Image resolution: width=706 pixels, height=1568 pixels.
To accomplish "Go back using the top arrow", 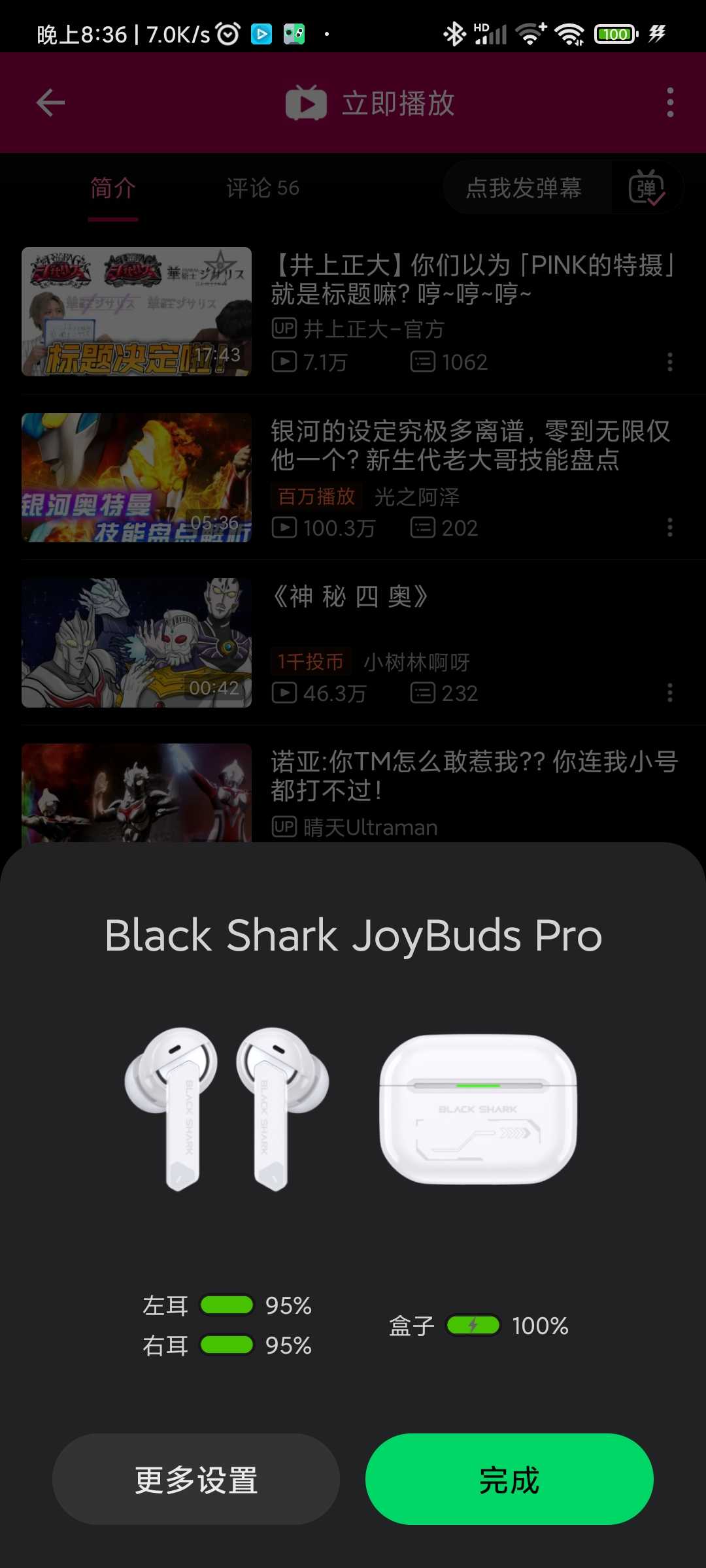I will (x=50, y=103).
